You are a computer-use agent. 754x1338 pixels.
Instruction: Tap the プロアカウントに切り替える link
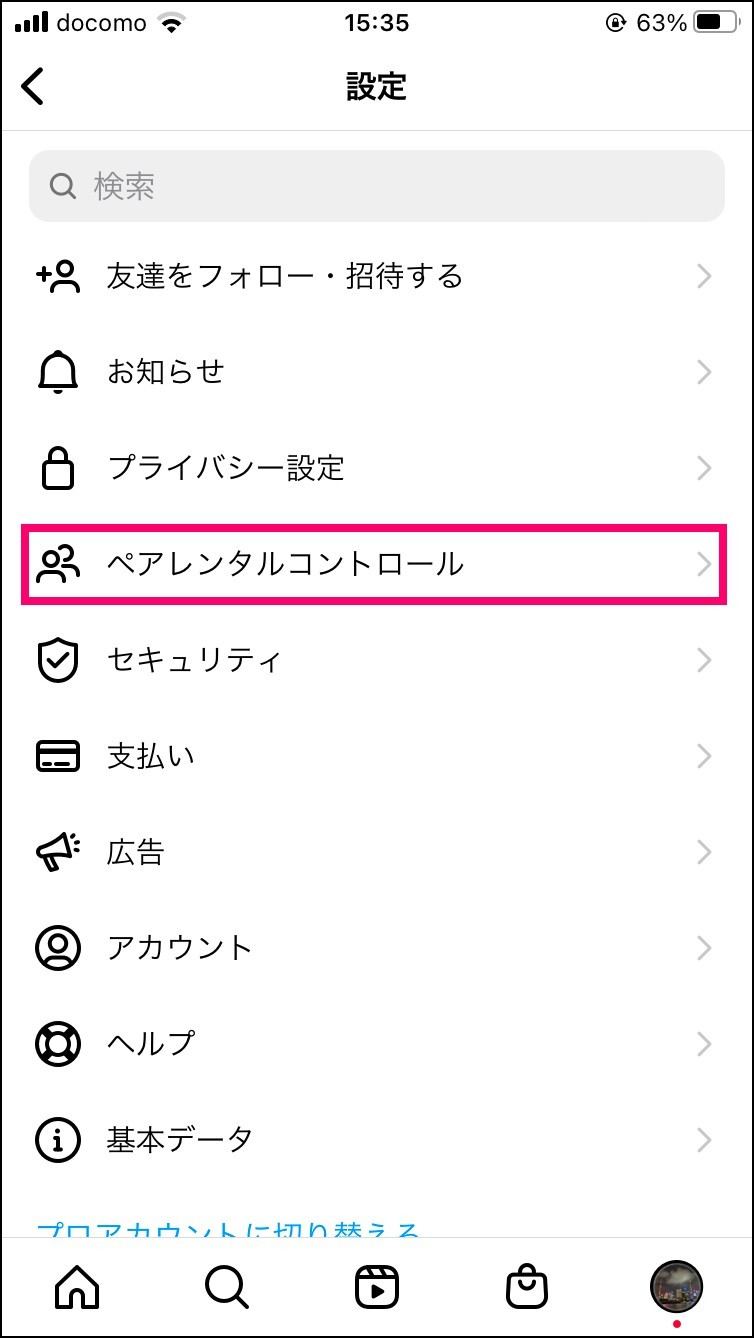(x=228, y=1228)
